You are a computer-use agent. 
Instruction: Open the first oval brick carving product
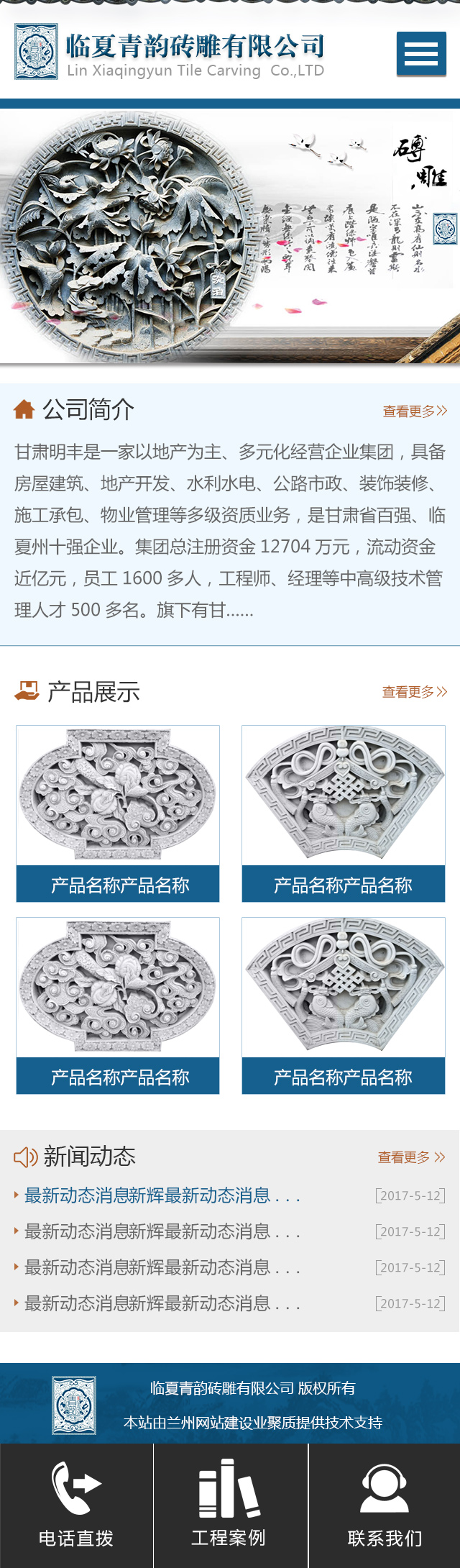pos(118,813)
